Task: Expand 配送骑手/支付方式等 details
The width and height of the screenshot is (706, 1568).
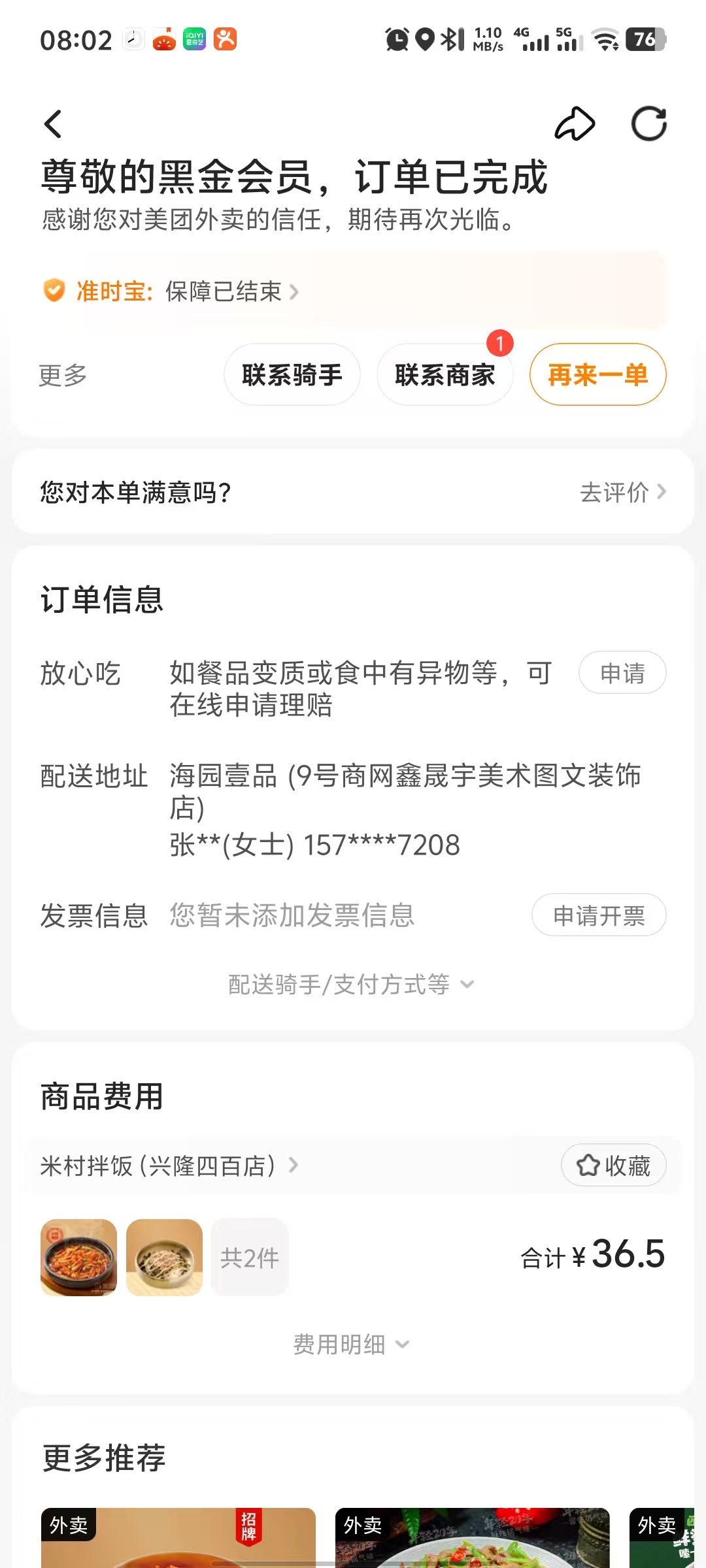Action: pos(352,985)
